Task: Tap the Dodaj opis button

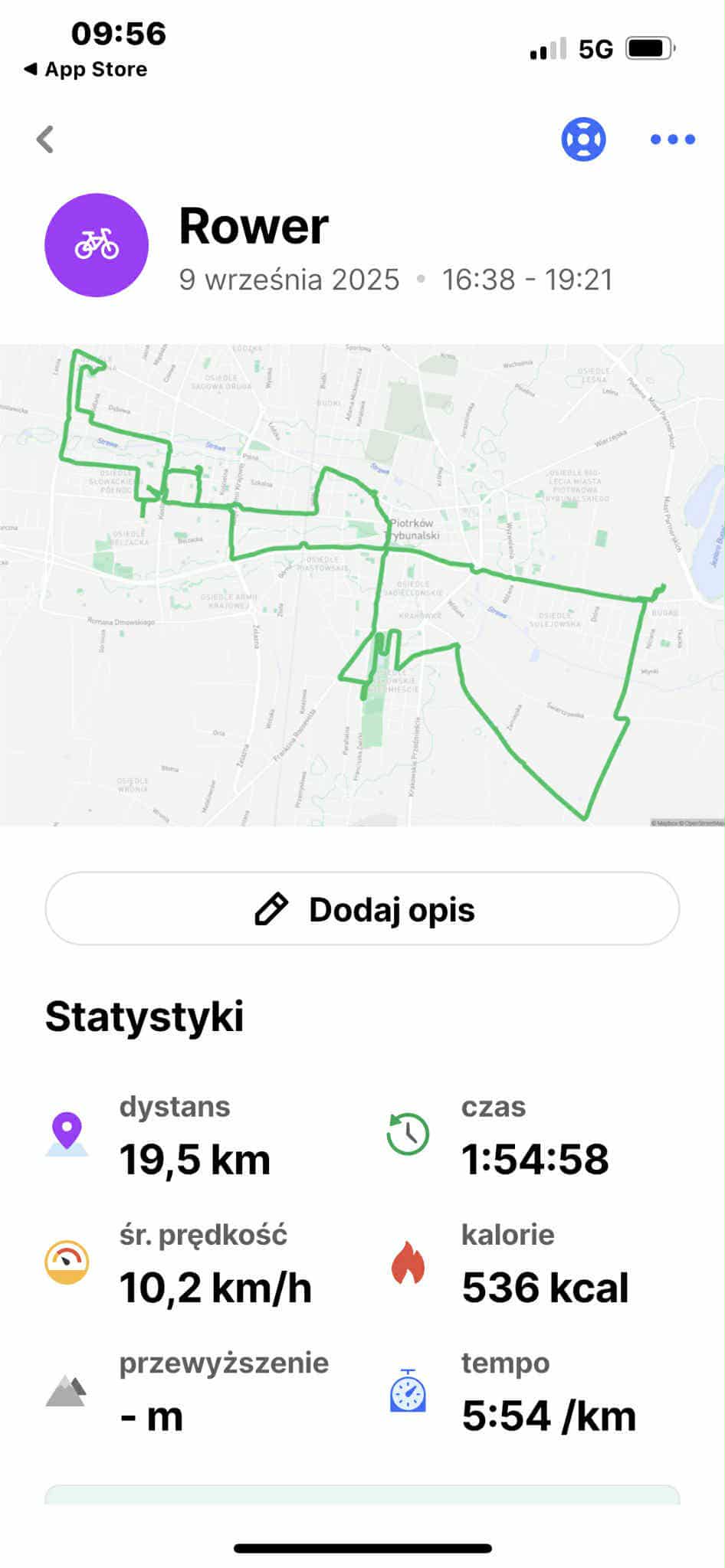Action: (x=362, y=909)
